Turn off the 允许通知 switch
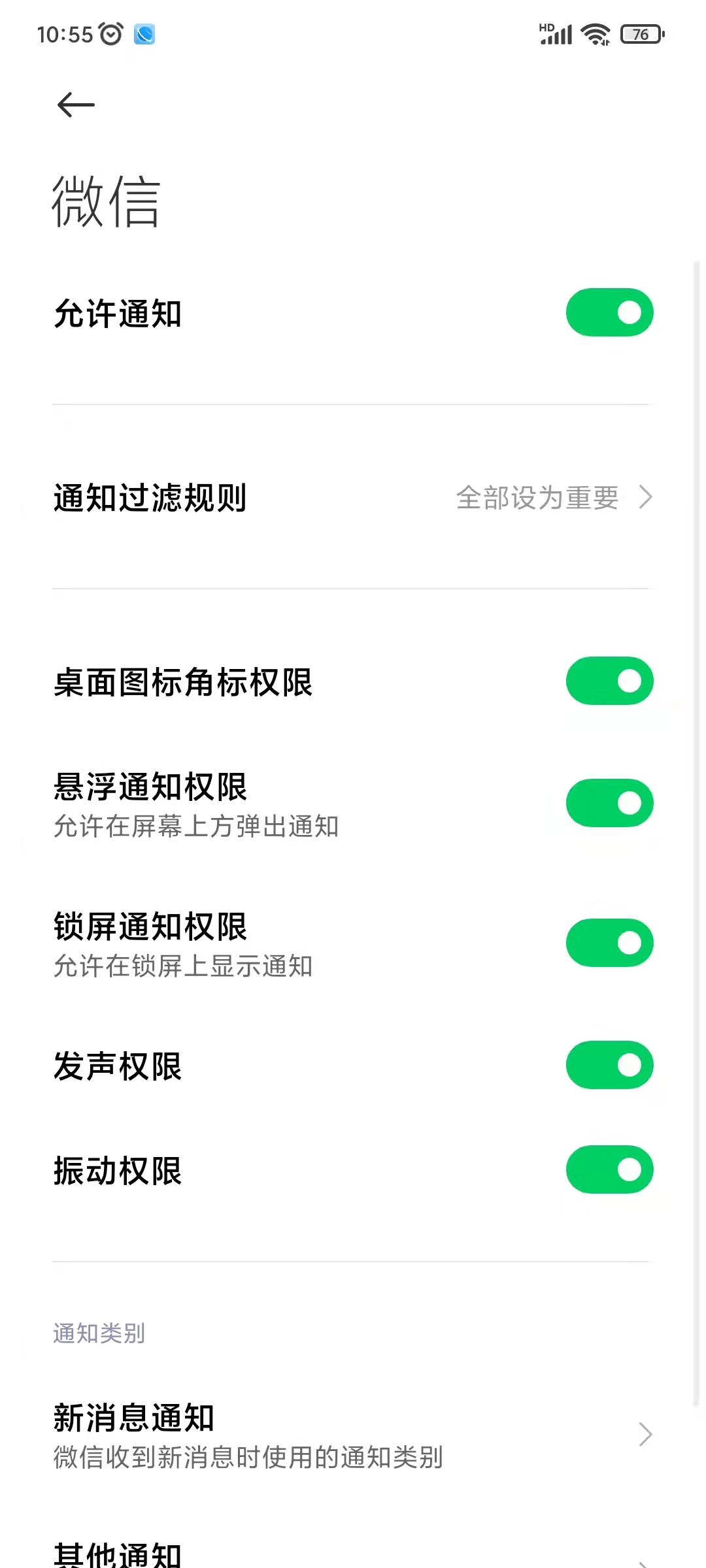Viewport: 706px width, 1568px height. click(x=609, y=312)
